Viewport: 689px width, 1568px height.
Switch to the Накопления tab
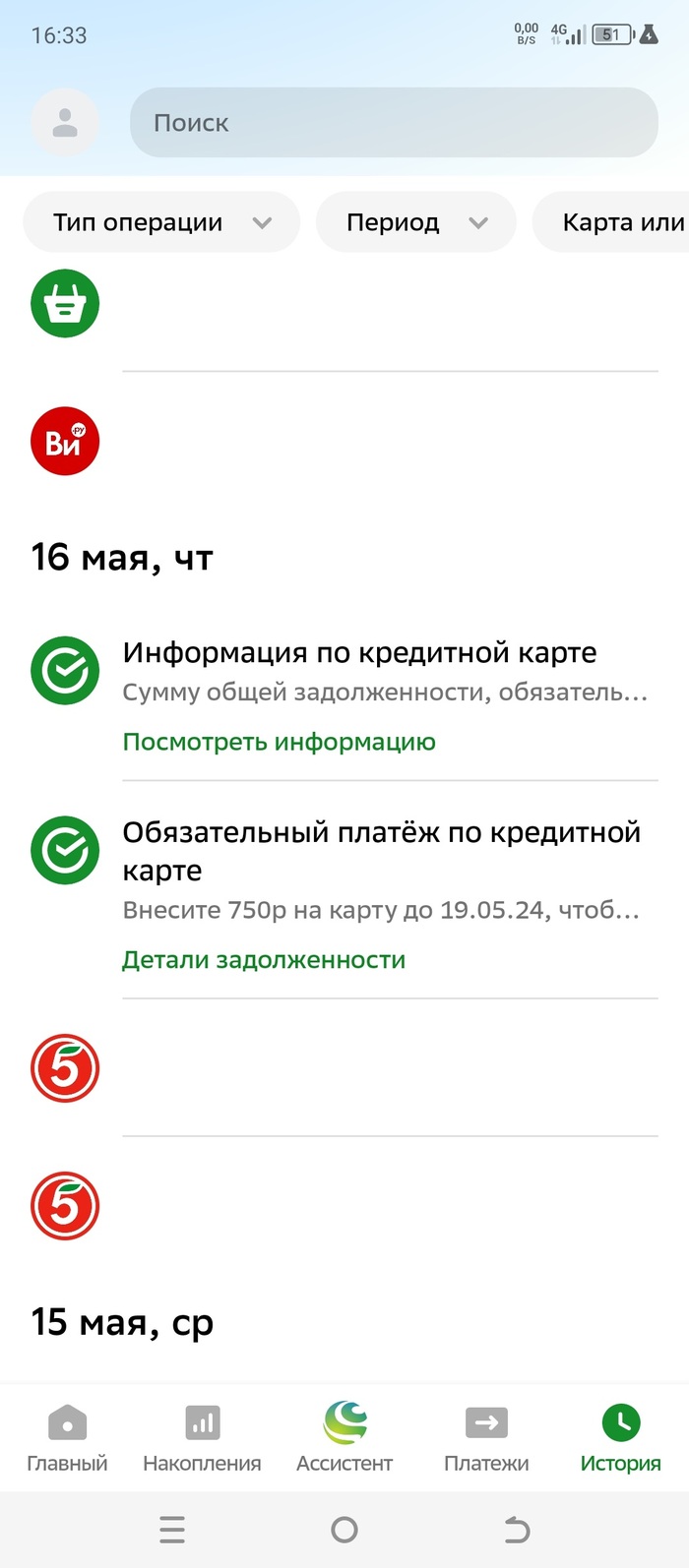tap(202, 1438)
